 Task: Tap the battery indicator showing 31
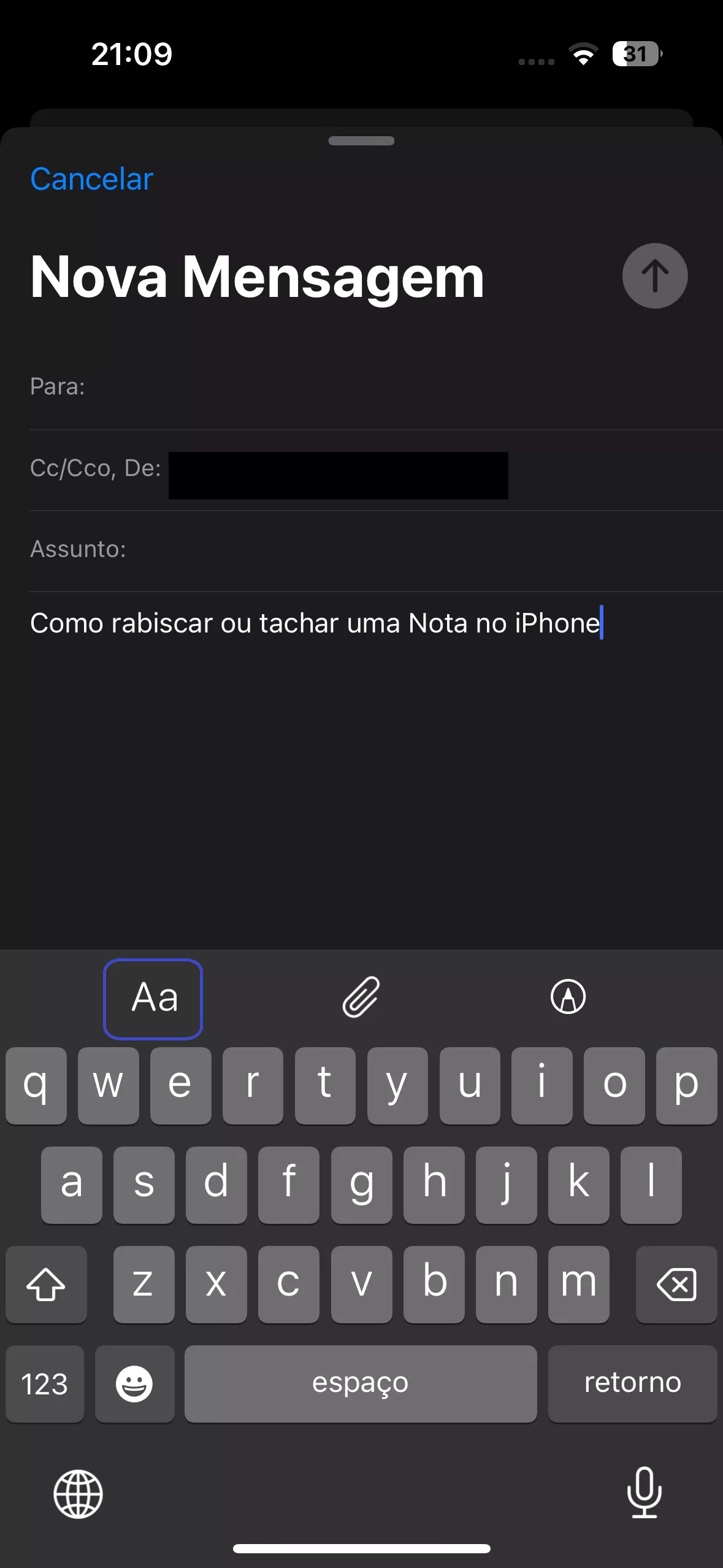click(x=635, y=55)
